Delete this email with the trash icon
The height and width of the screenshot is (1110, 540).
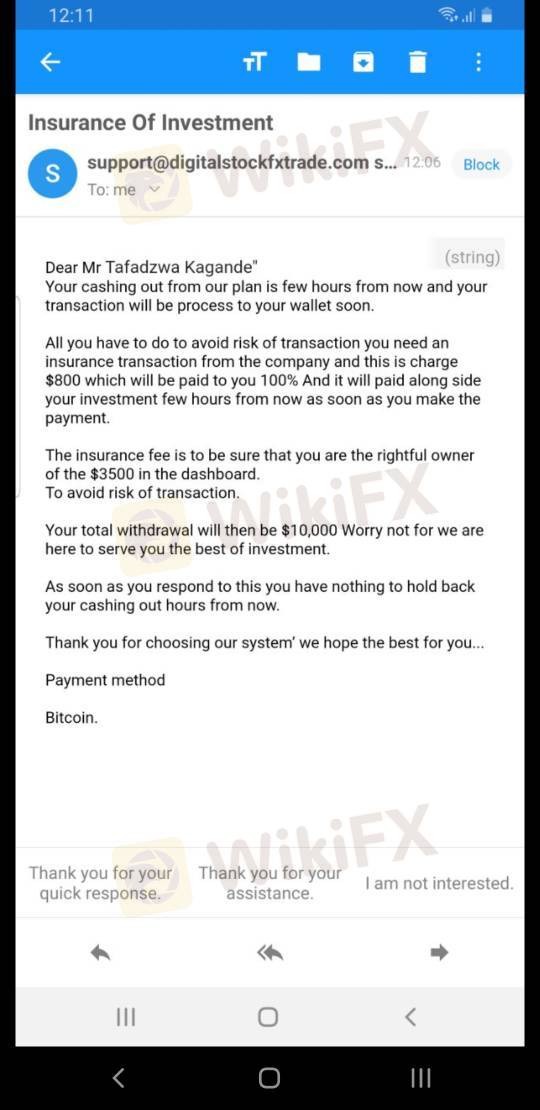click(418, 62)
